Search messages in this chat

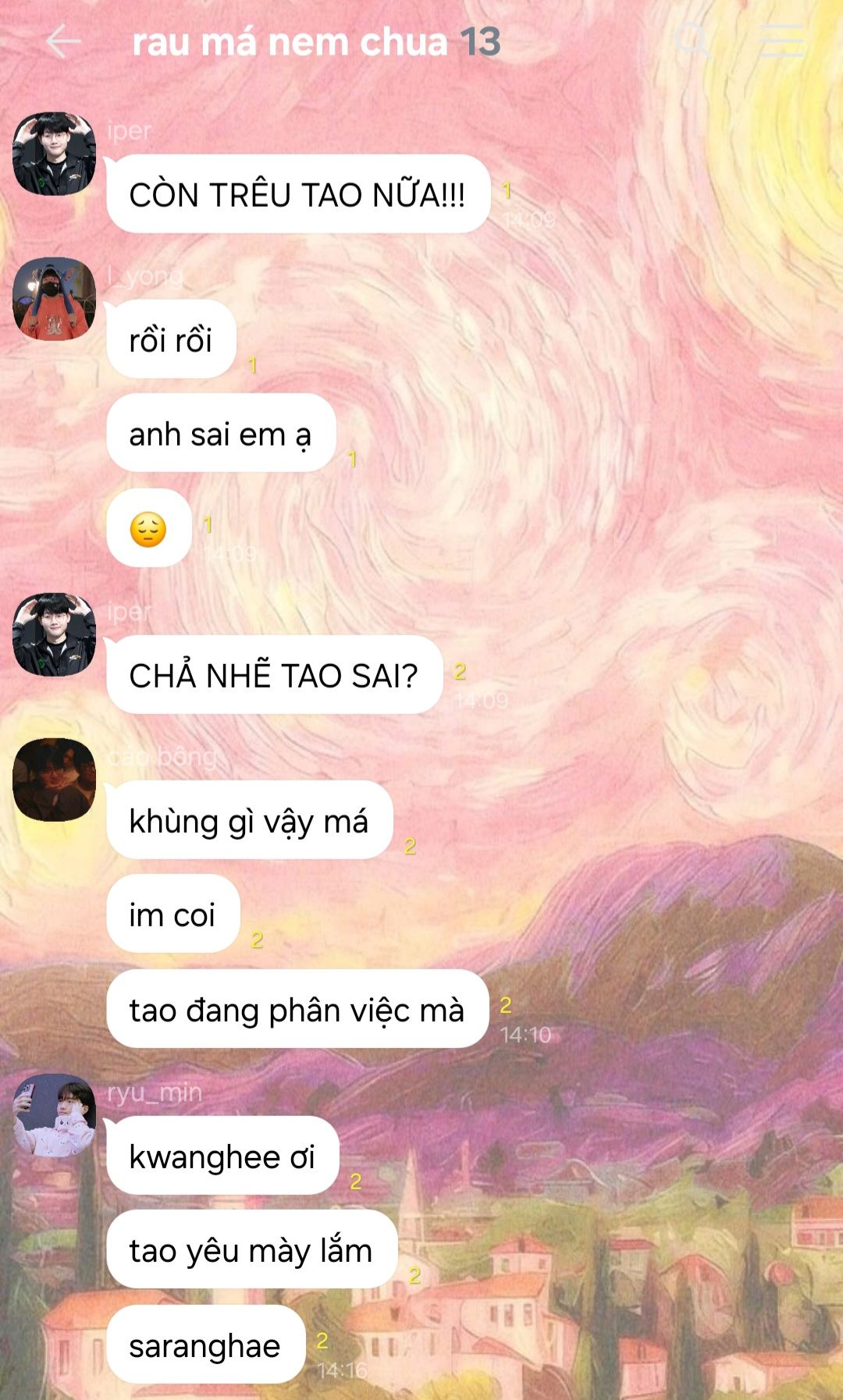[x=692, y=41]
